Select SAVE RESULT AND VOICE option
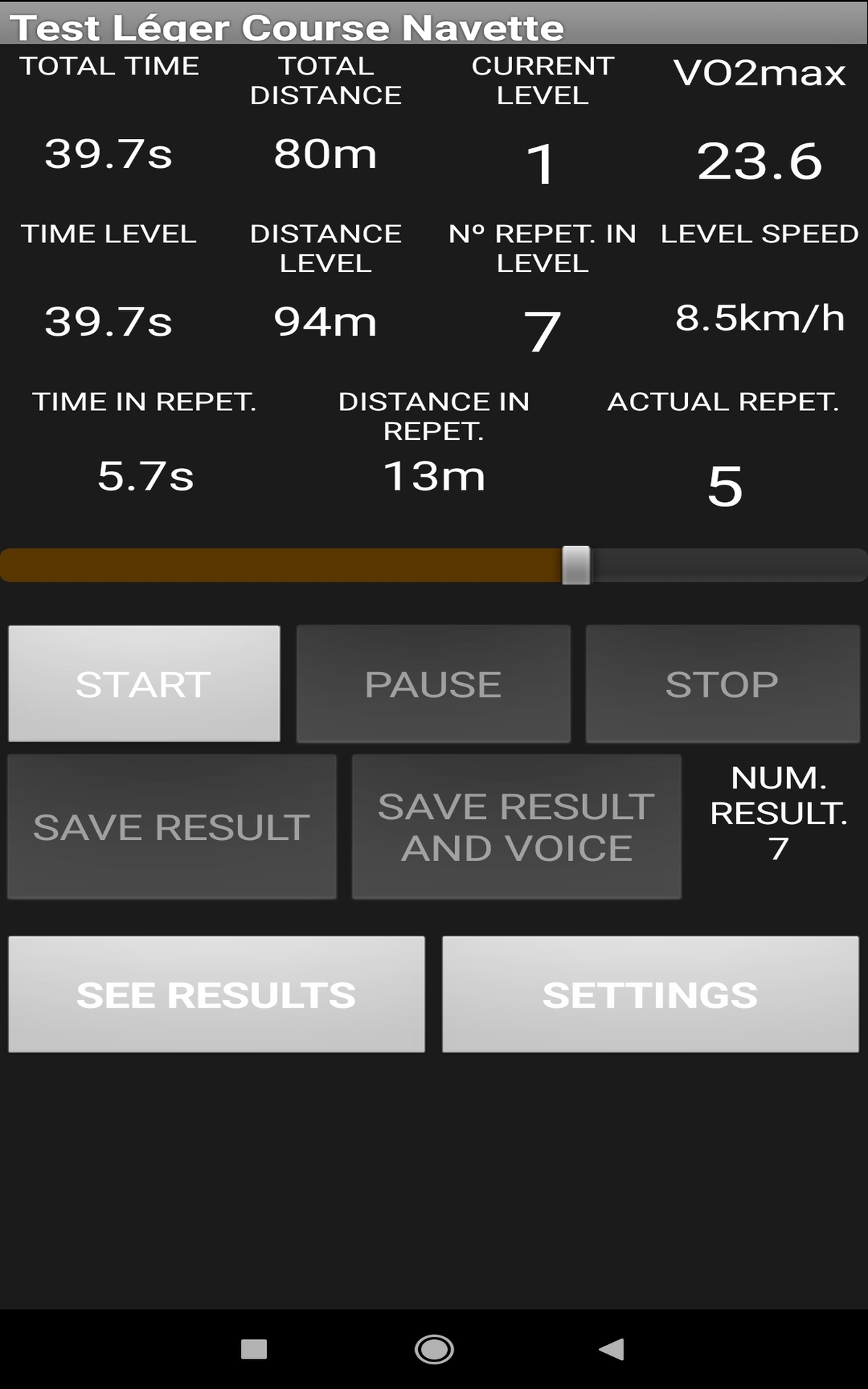 (x=516, y=826)
